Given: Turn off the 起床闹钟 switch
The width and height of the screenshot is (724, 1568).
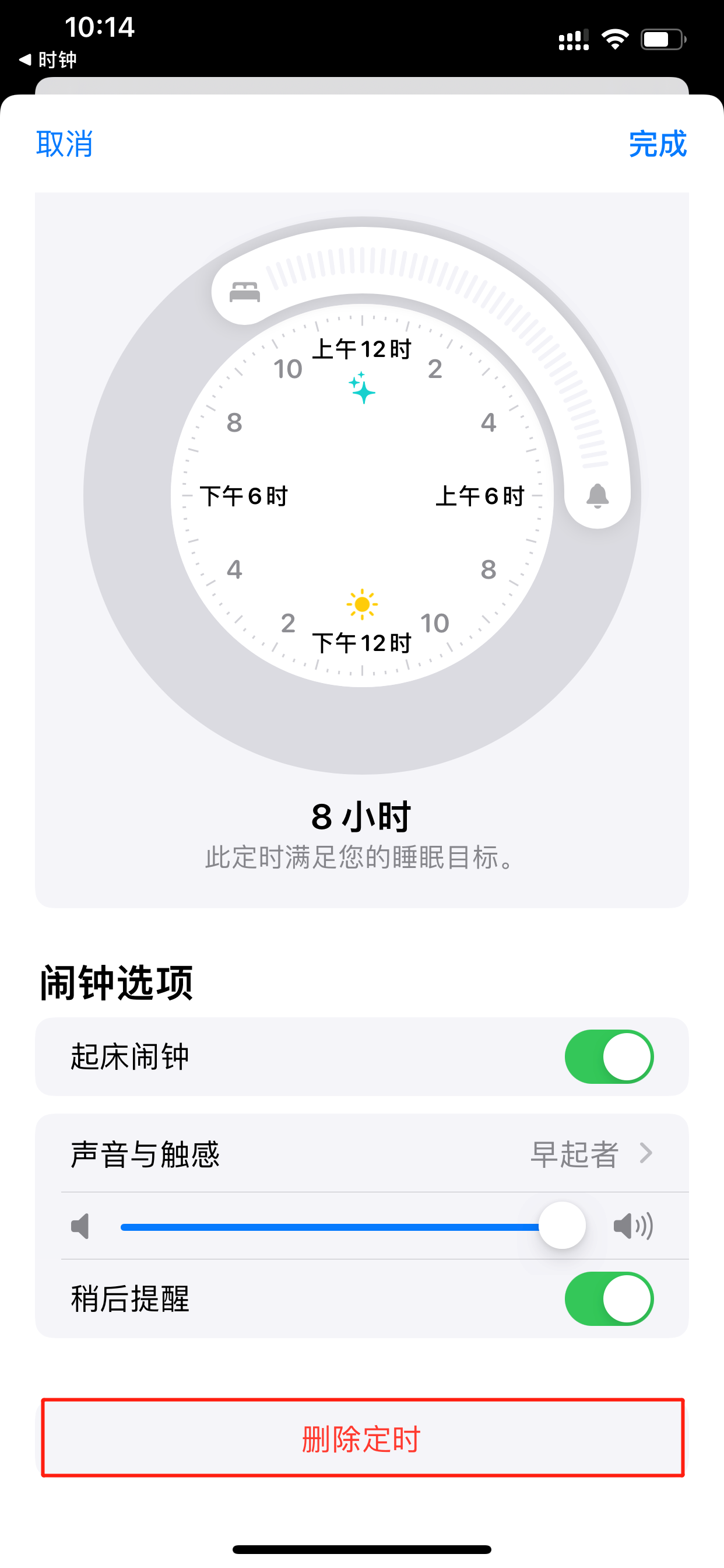Looking at the screenshot, I should (609, 1056).
